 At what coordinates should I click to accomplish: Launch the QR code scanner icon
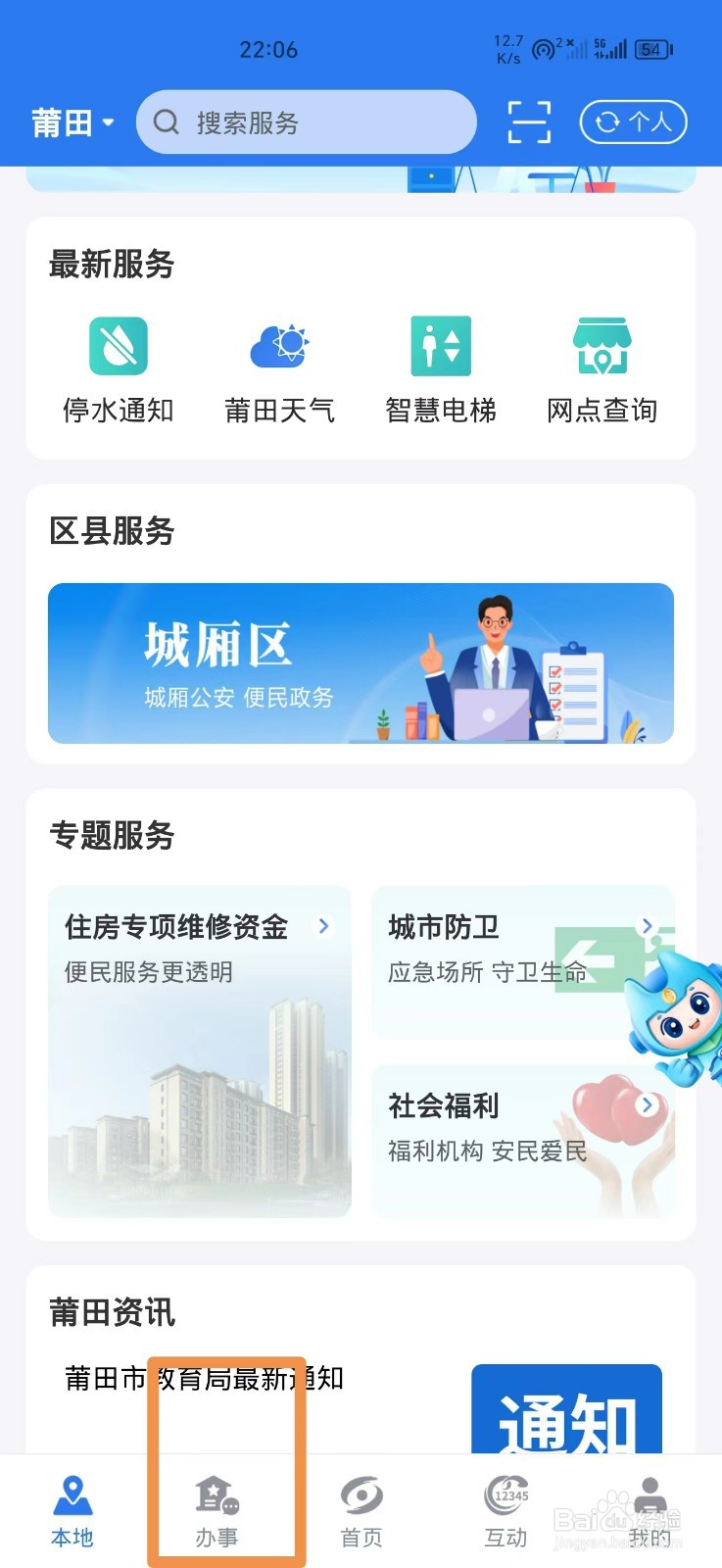tap(528, 122)
